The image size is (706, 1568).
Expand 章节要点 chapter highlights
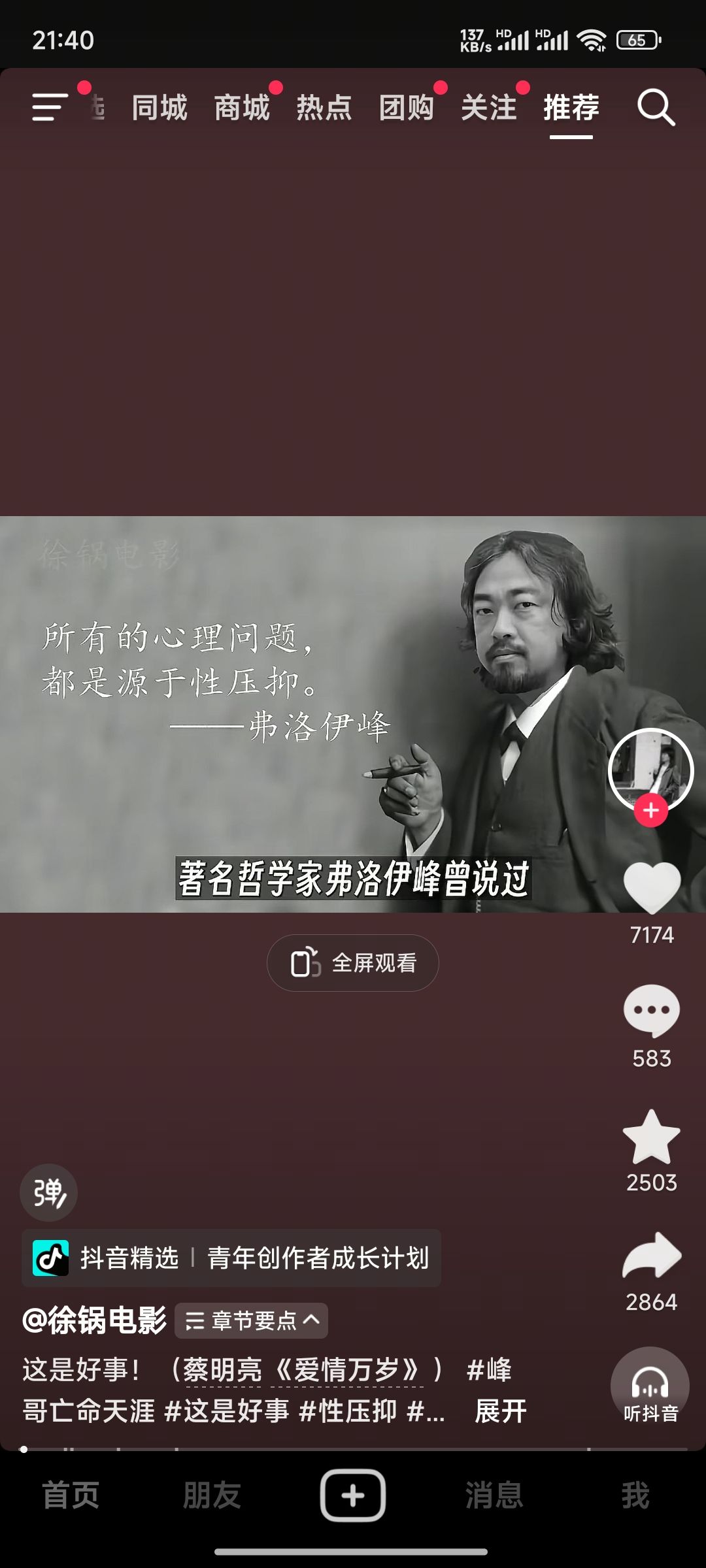(252, 1320)
